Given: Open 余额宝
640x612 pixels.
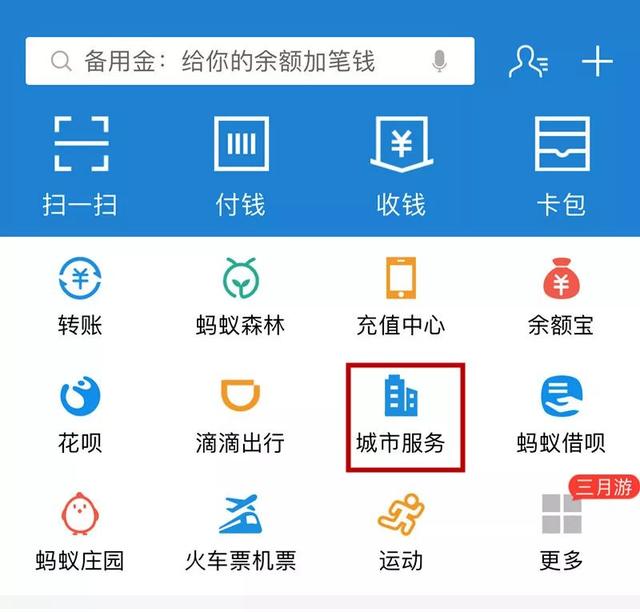Looking at the screenshot, I should 561,295.
